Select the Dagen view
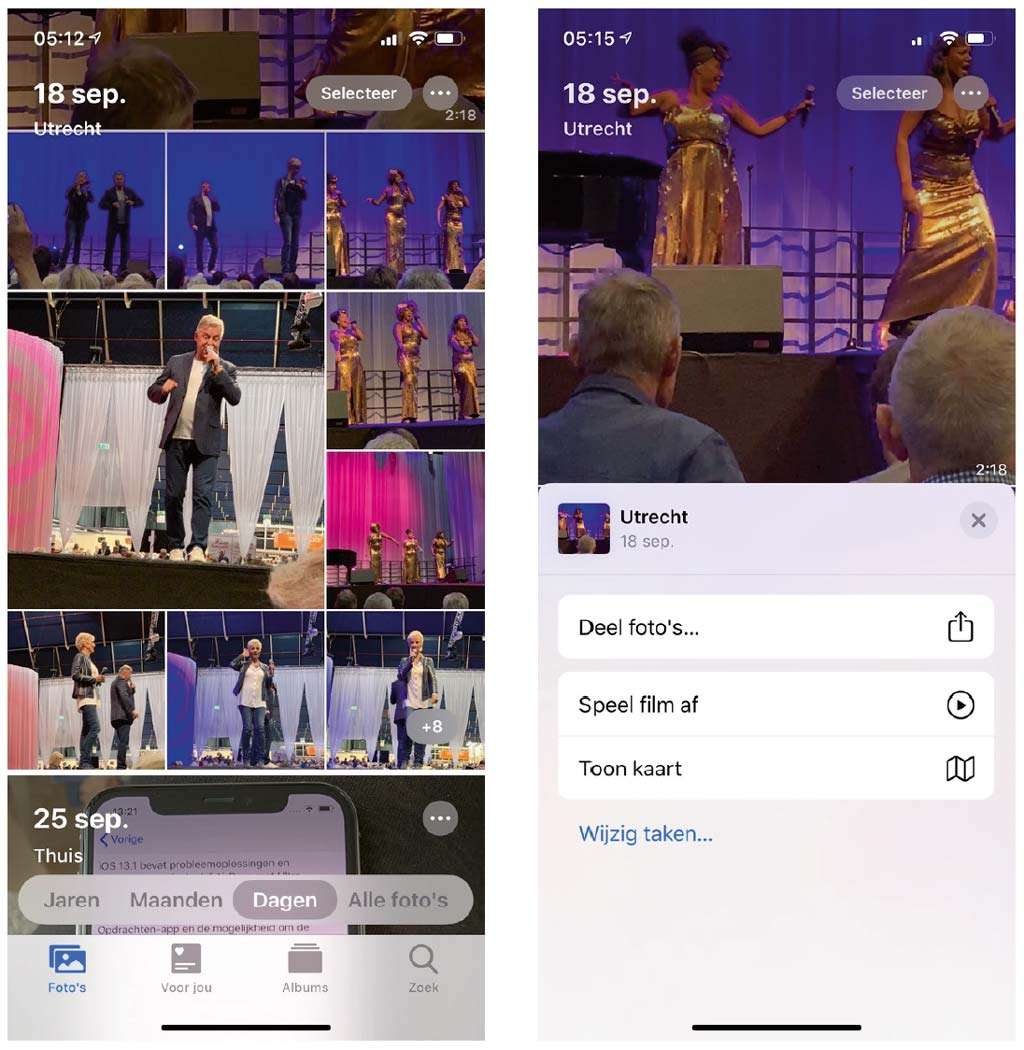This screenshot has height=1050, width=1024. tap(284, 900)
